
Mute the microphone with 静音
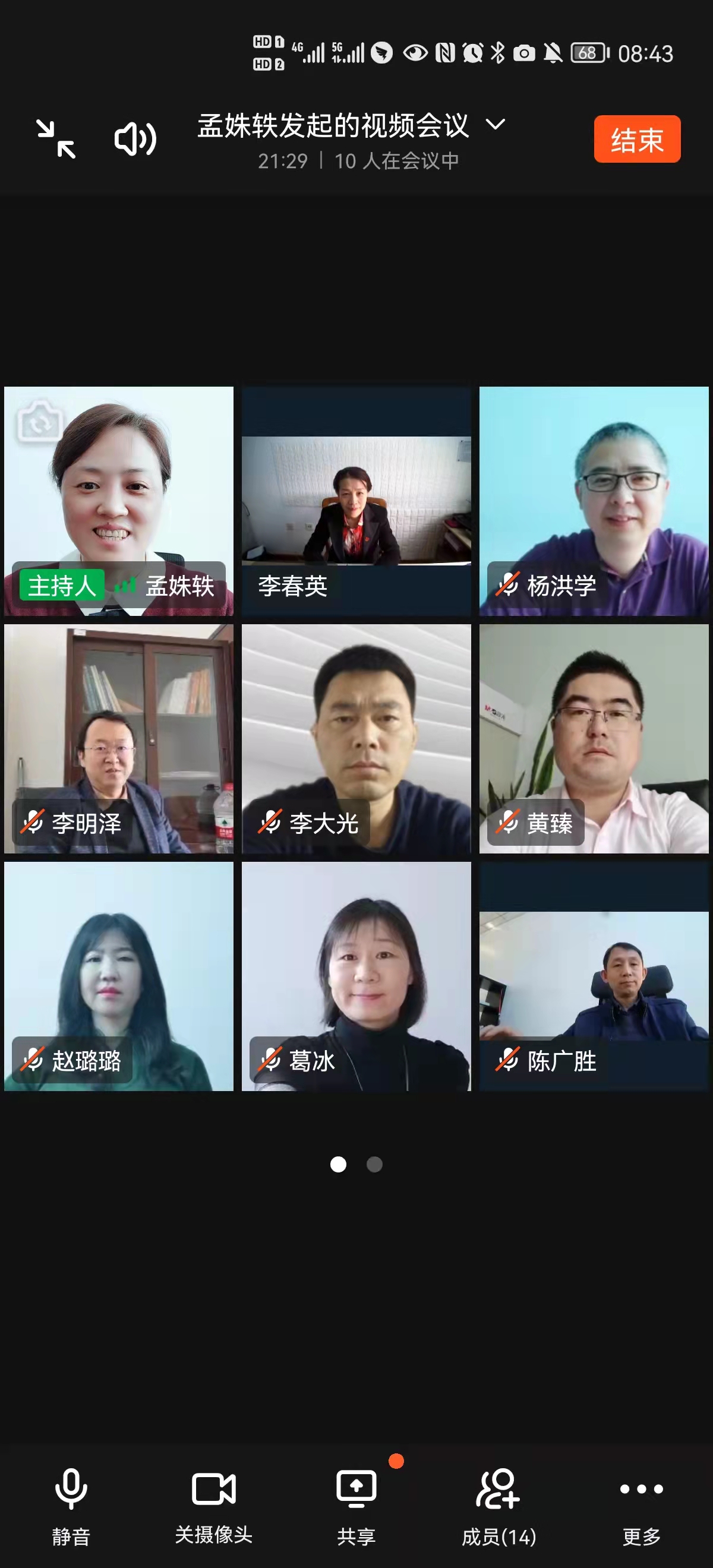point(71,1504)
